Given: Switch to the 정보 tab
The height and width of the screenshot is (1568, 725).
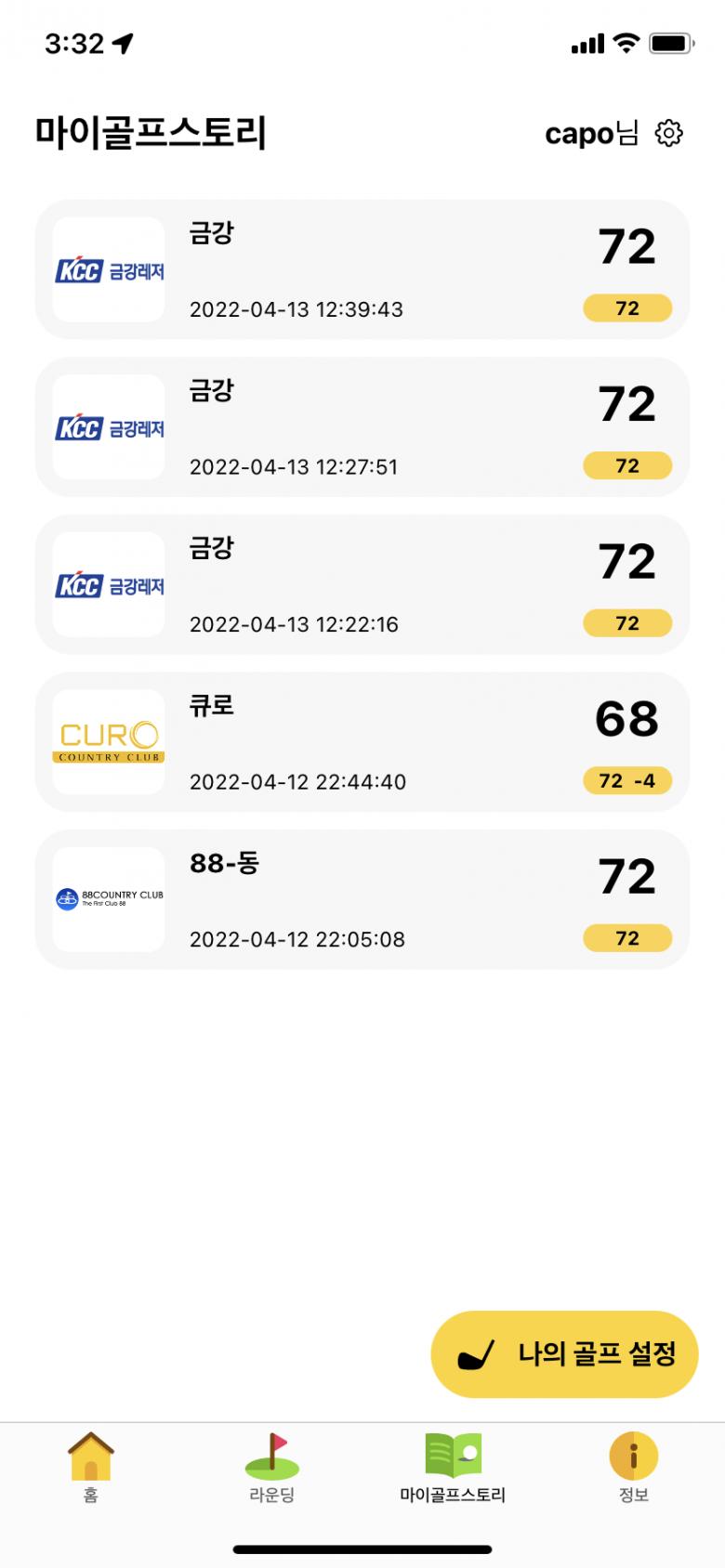Looking at the screenshot, I should tap(634, 1468).
